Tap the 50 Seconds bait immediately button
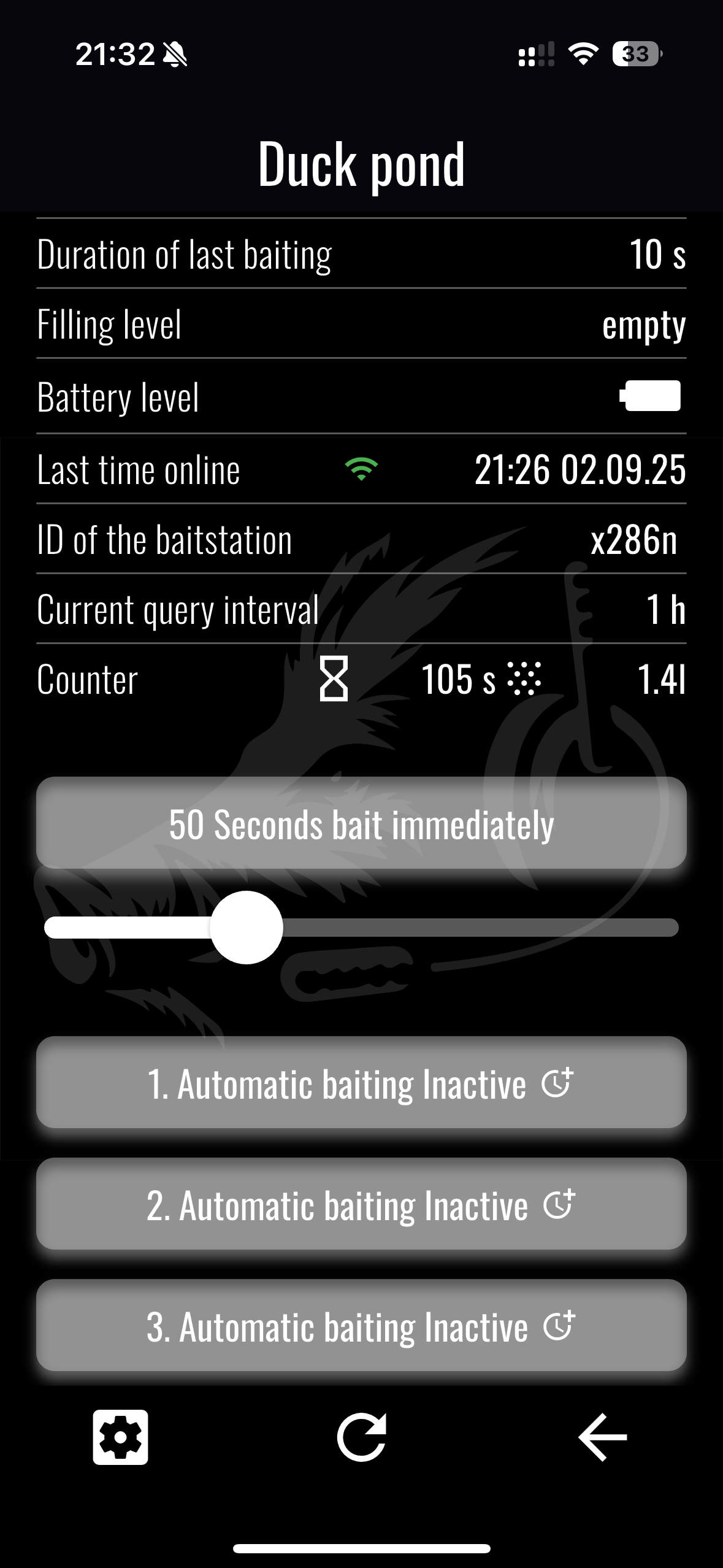 (x=361, y=823)
